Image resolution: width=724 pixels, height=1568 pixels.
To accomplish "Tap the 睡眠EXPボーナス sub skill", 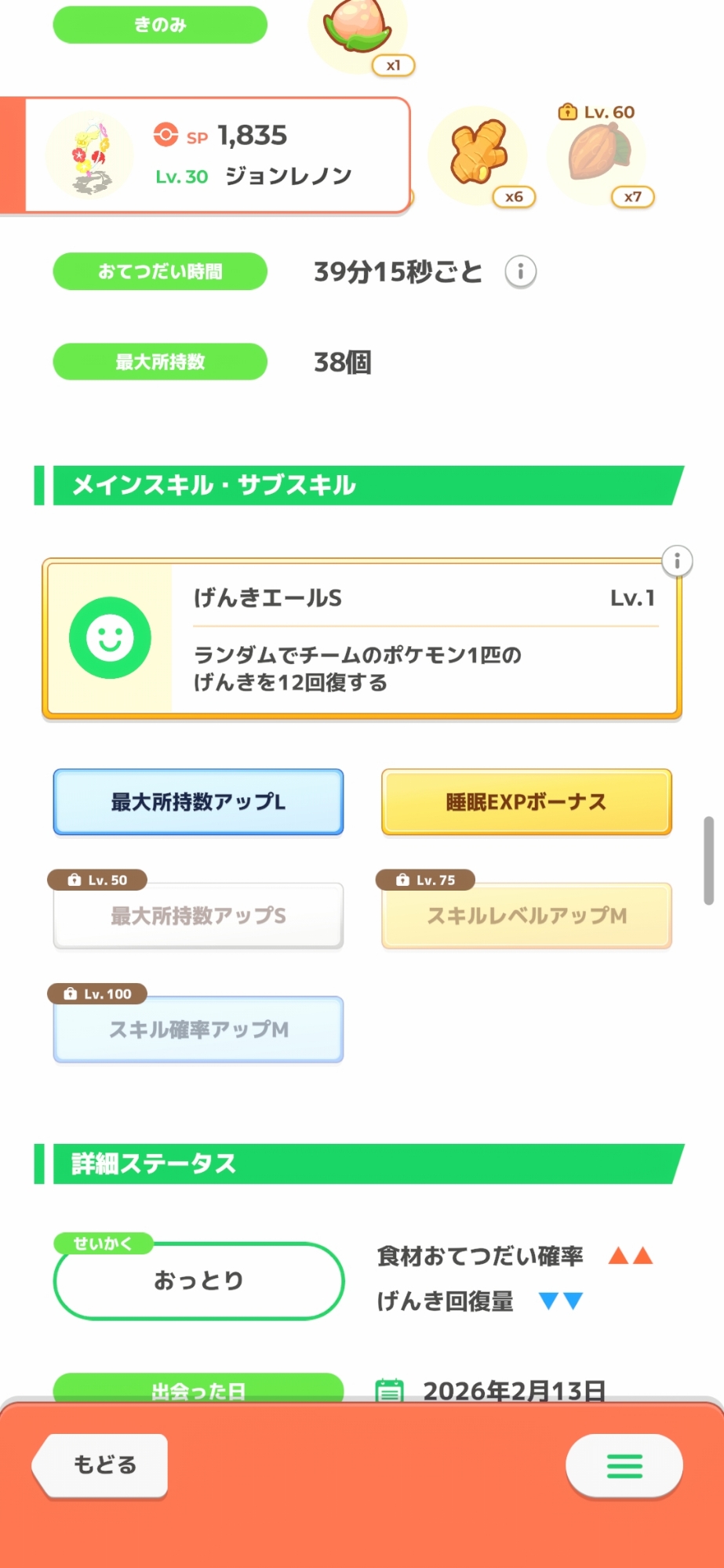I will 526,802.
